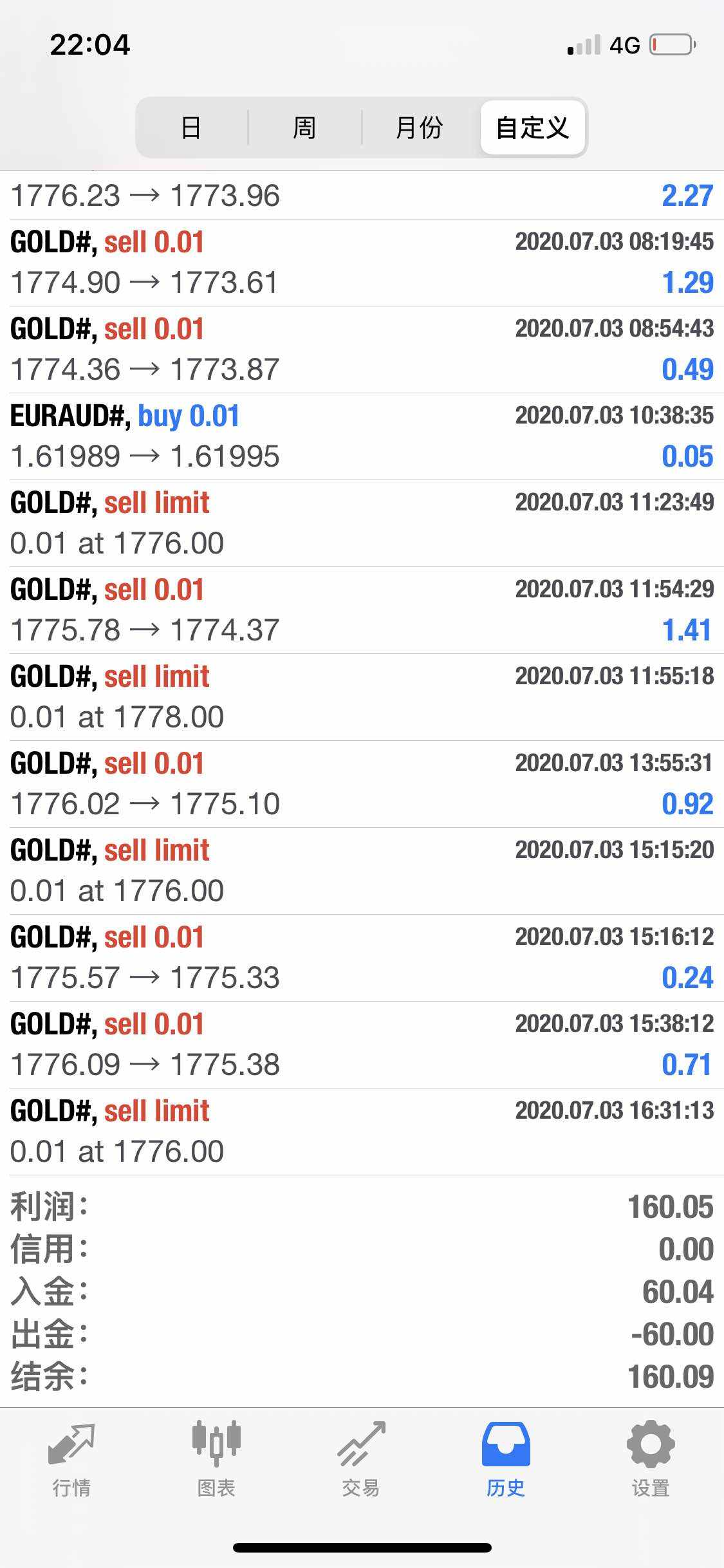Switch to the 日 period tab
The width and height of the screenshot is (724, 1568).
[x=192, y=127]
